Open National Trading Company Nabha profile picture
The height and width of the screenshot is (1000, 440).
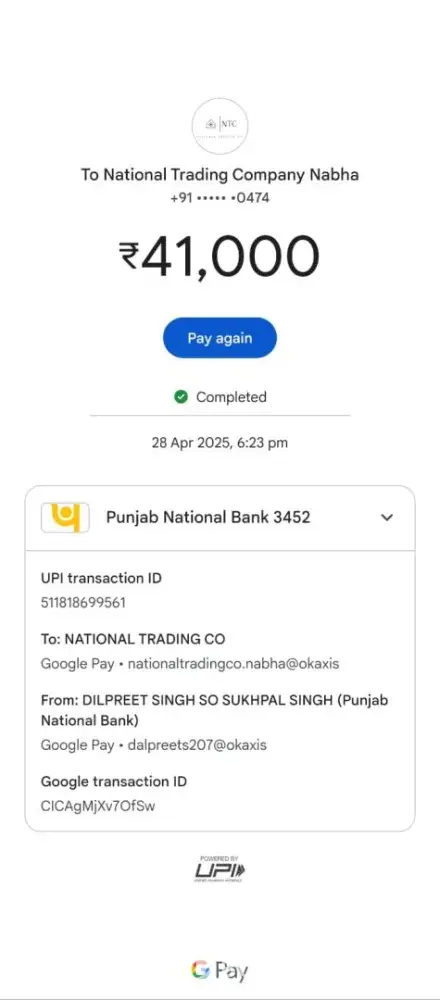click(x=220, y=126)
